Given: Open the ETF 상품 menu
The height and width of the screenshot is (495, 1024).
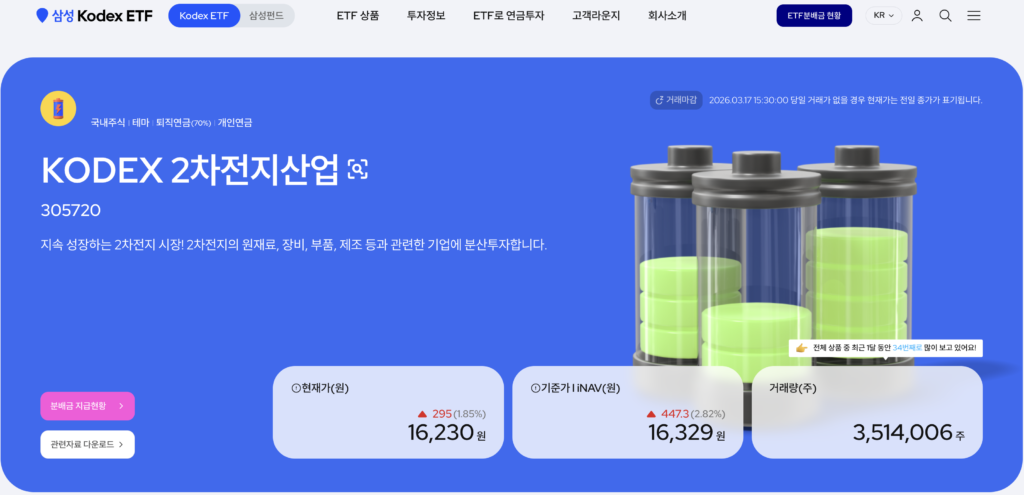Looking at the screenshot, I should (358, 16).
